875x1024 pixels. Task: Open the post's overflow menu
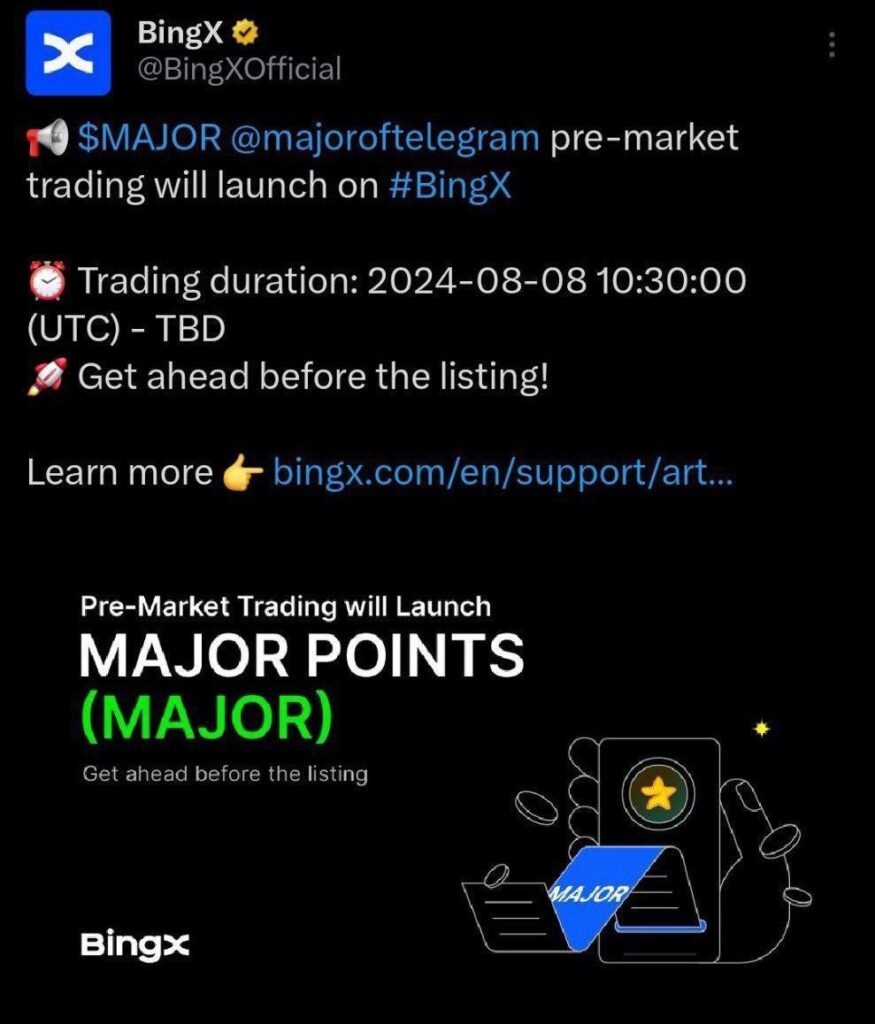click(x=832, y=45)
